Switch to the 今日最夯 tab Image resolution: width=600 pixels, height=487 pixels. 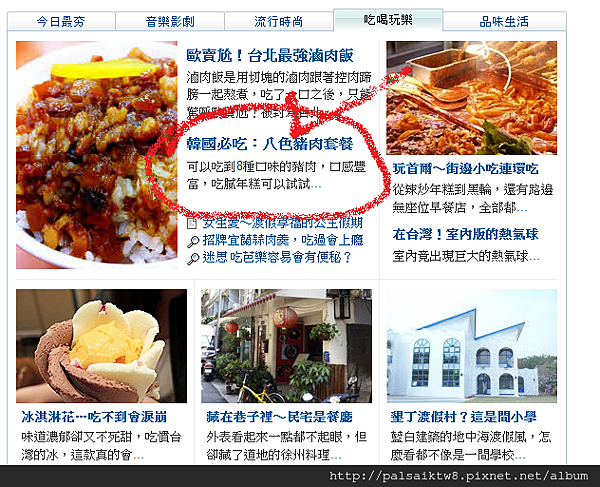(62, 21)
